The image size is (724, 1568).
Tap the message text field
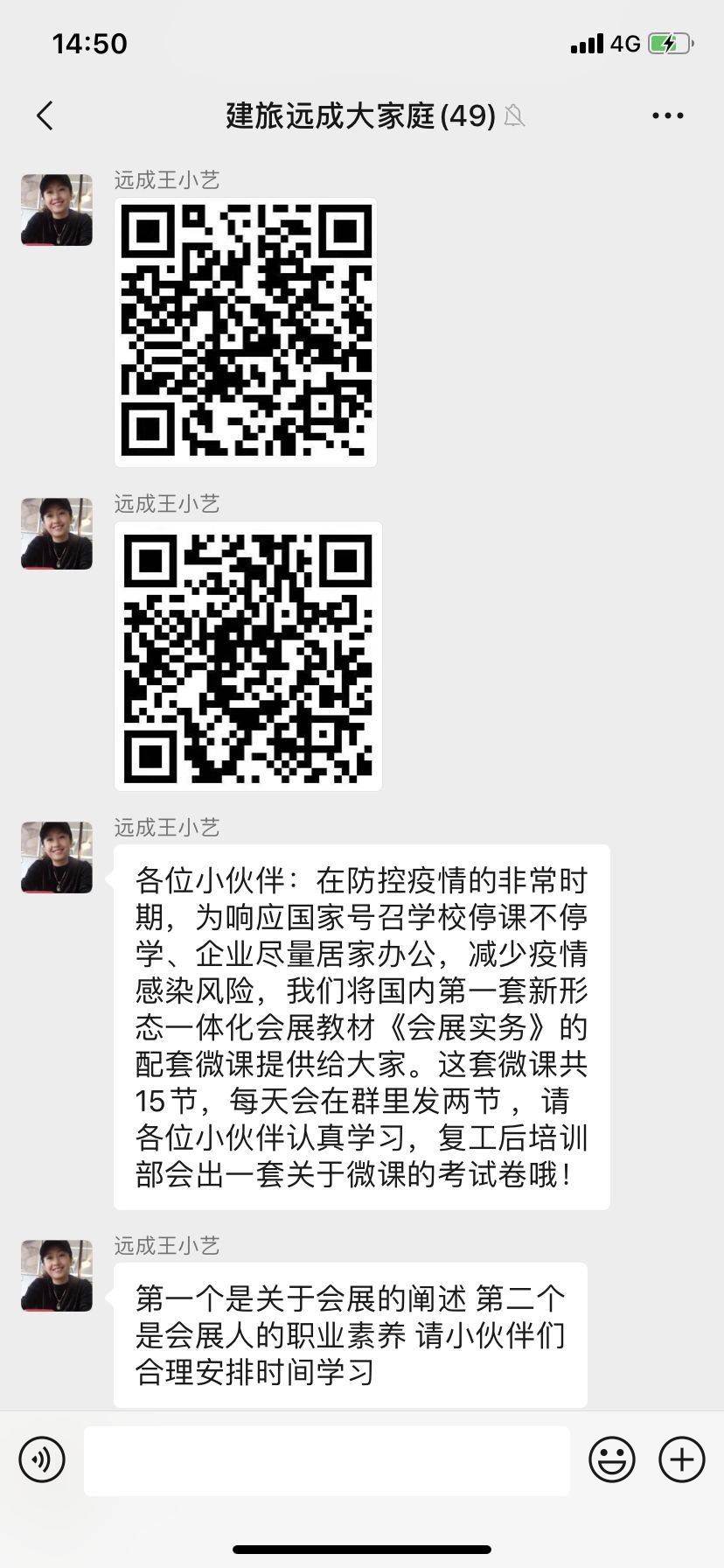click(326, 1460)
